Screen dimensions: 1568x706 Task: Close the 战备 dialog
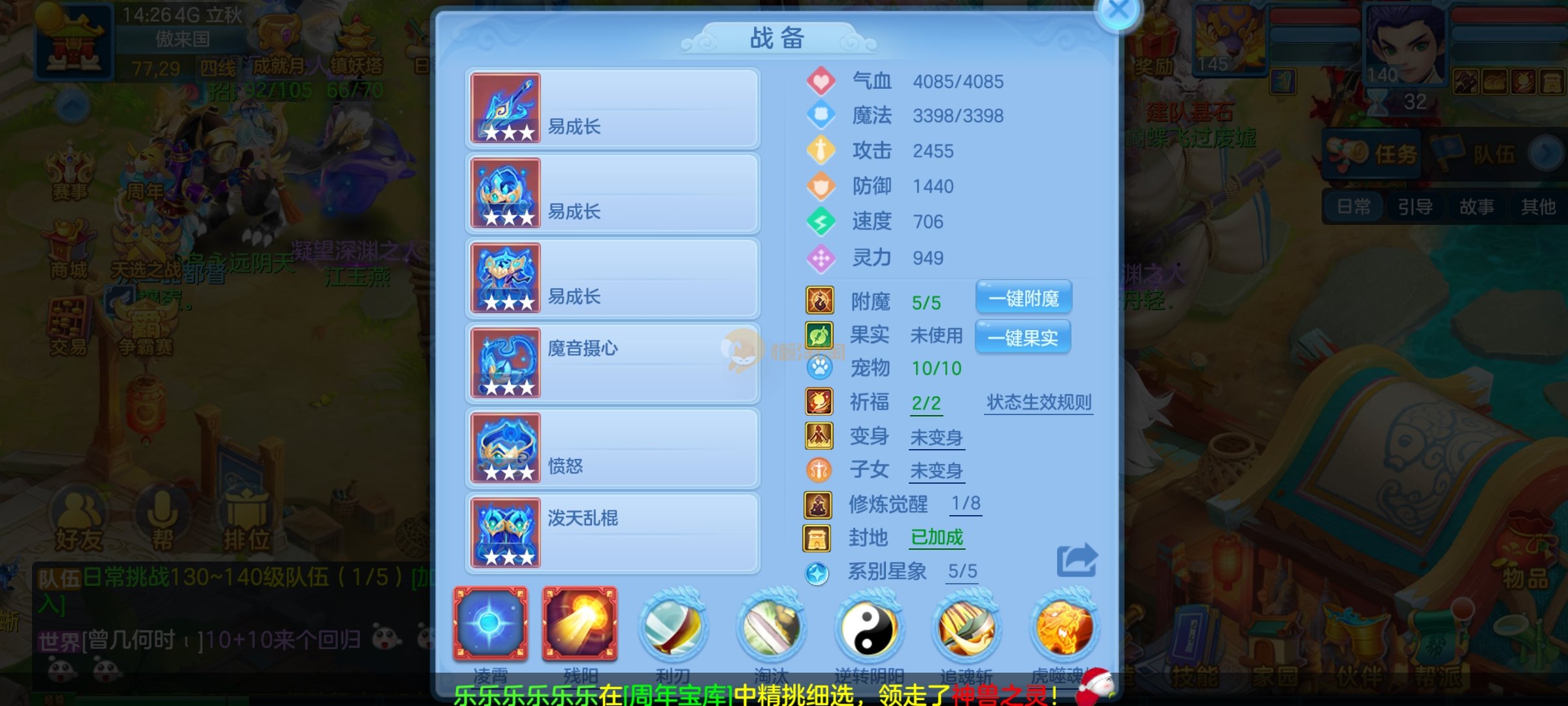[1119, 10]
